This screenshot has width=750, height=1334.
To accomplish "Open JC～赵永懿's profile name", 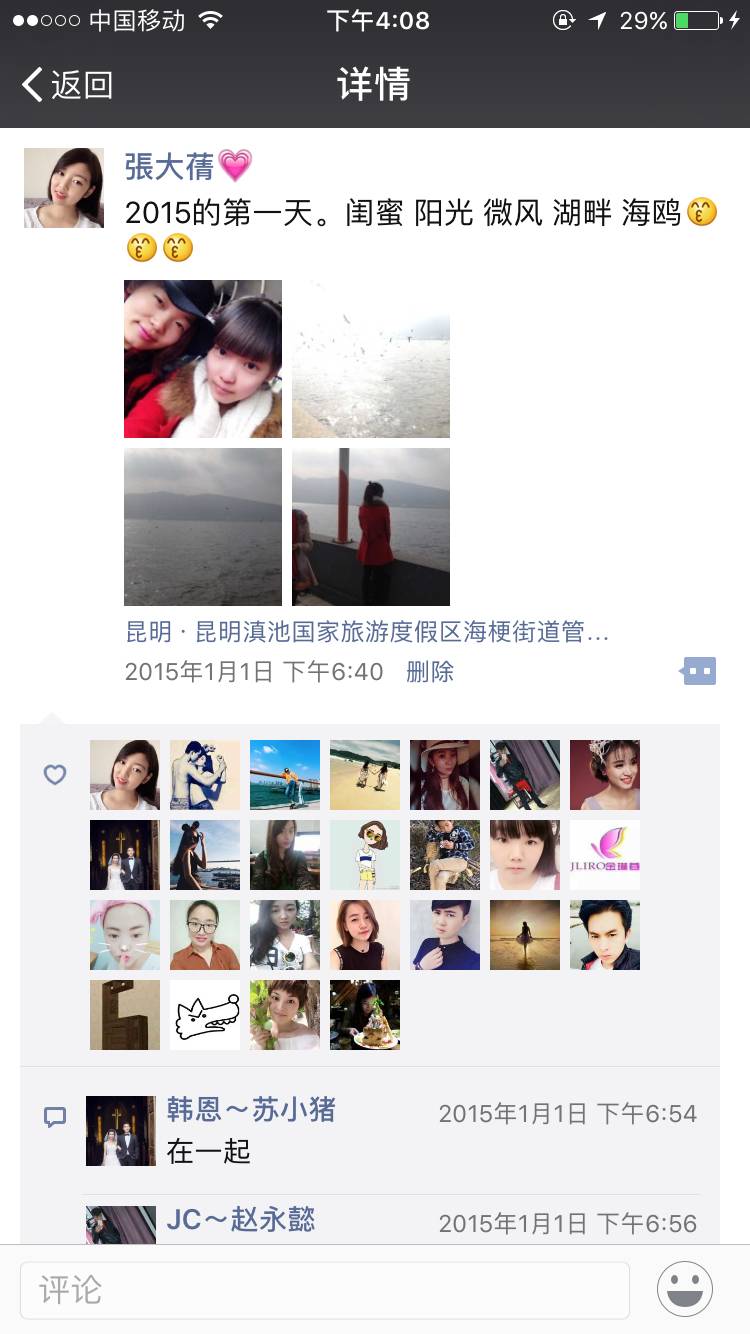I will pos(241,1219).
